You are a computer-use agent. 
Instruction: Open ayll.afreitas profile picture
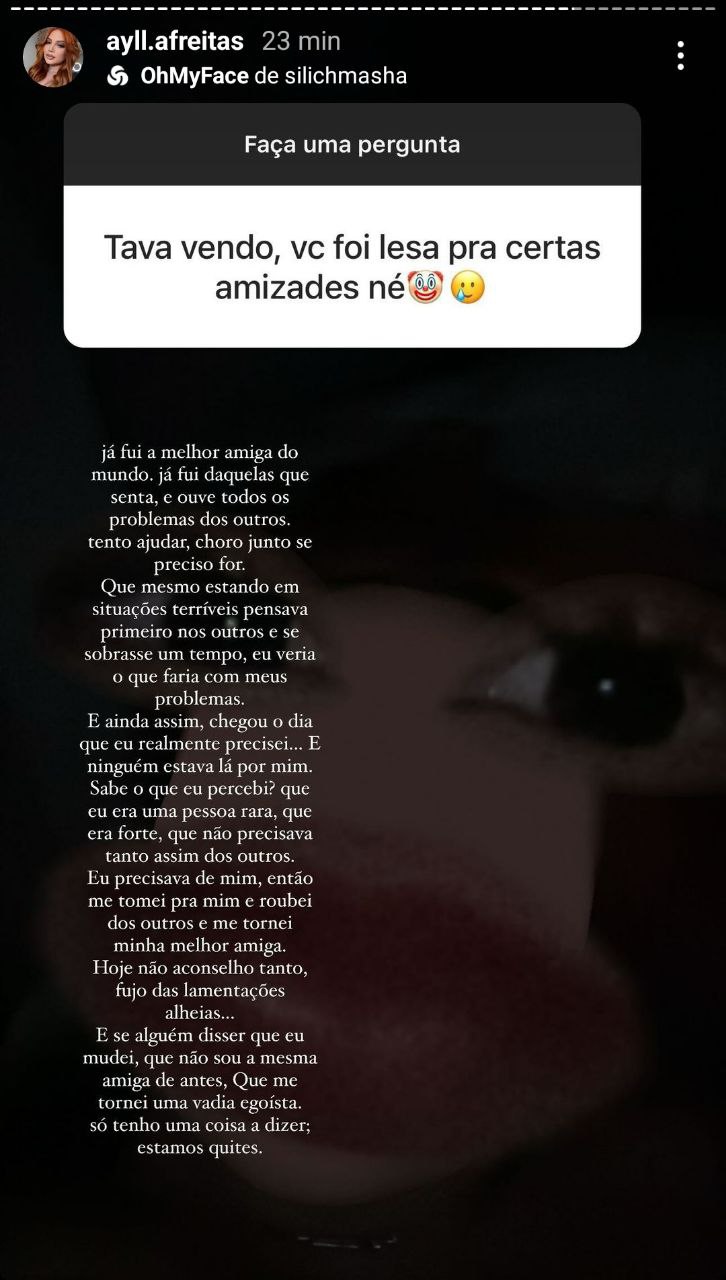tap(53, 58)
